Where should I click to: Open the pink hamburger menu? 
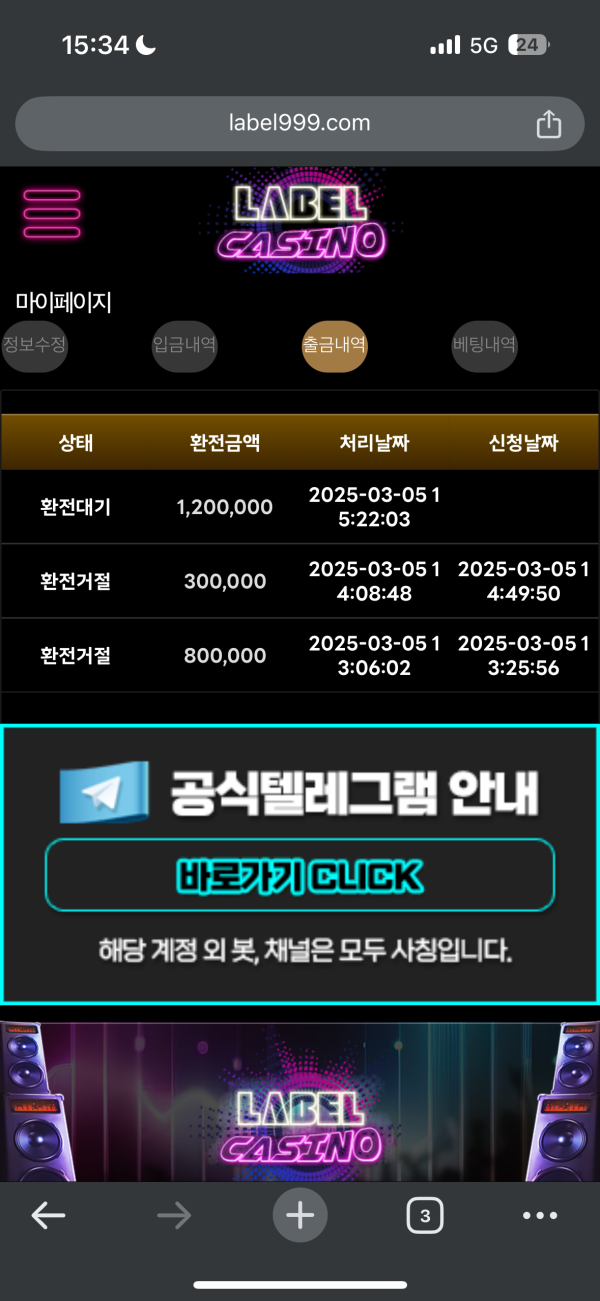(x=52, y=213)
